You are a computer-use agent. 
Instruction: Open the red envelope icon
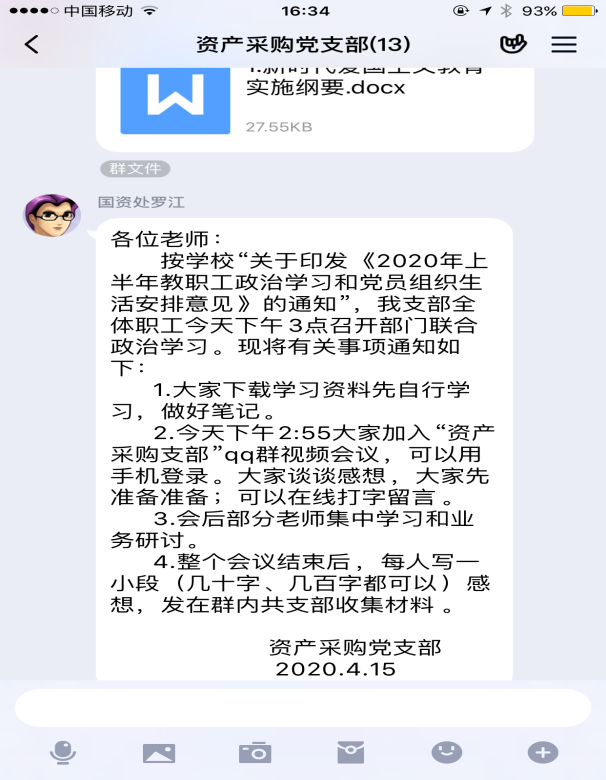click(x=350, y=752)
